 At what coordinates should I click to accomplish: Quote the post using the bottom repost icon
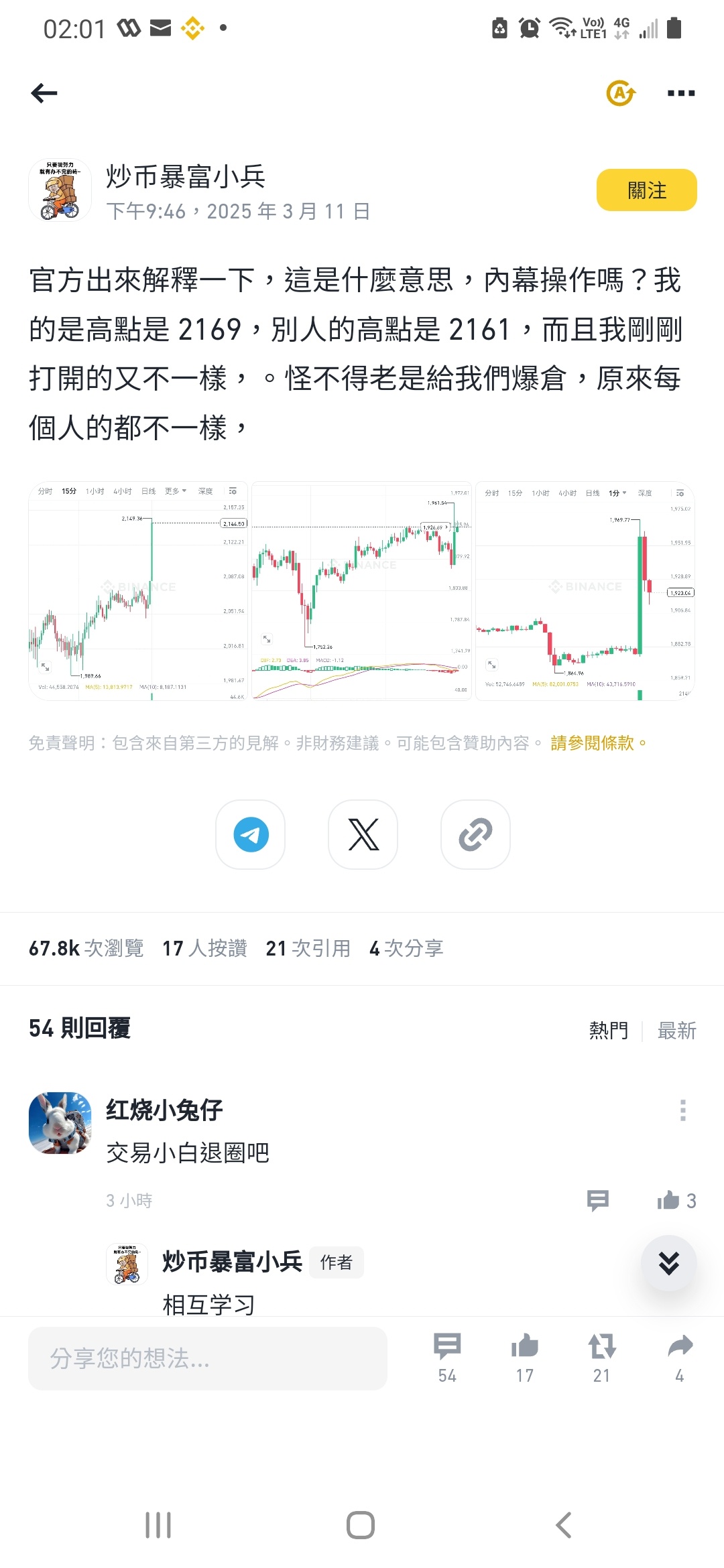pos(601,1356)
